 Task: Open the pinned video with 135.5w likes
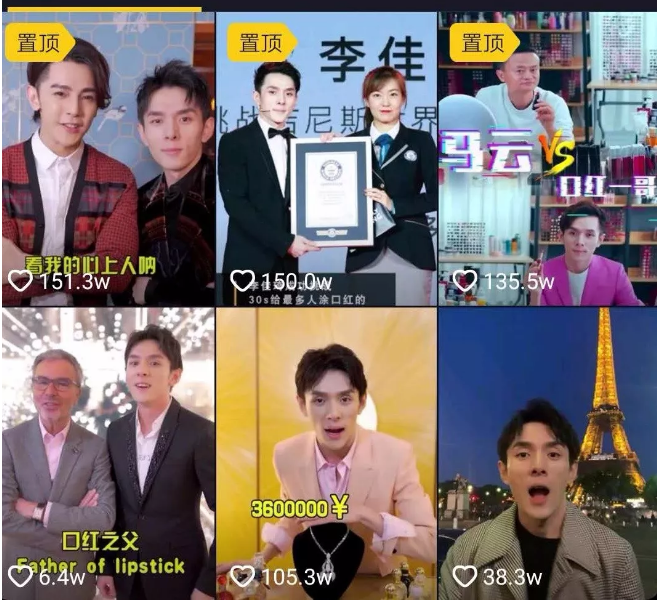[547, 160]
